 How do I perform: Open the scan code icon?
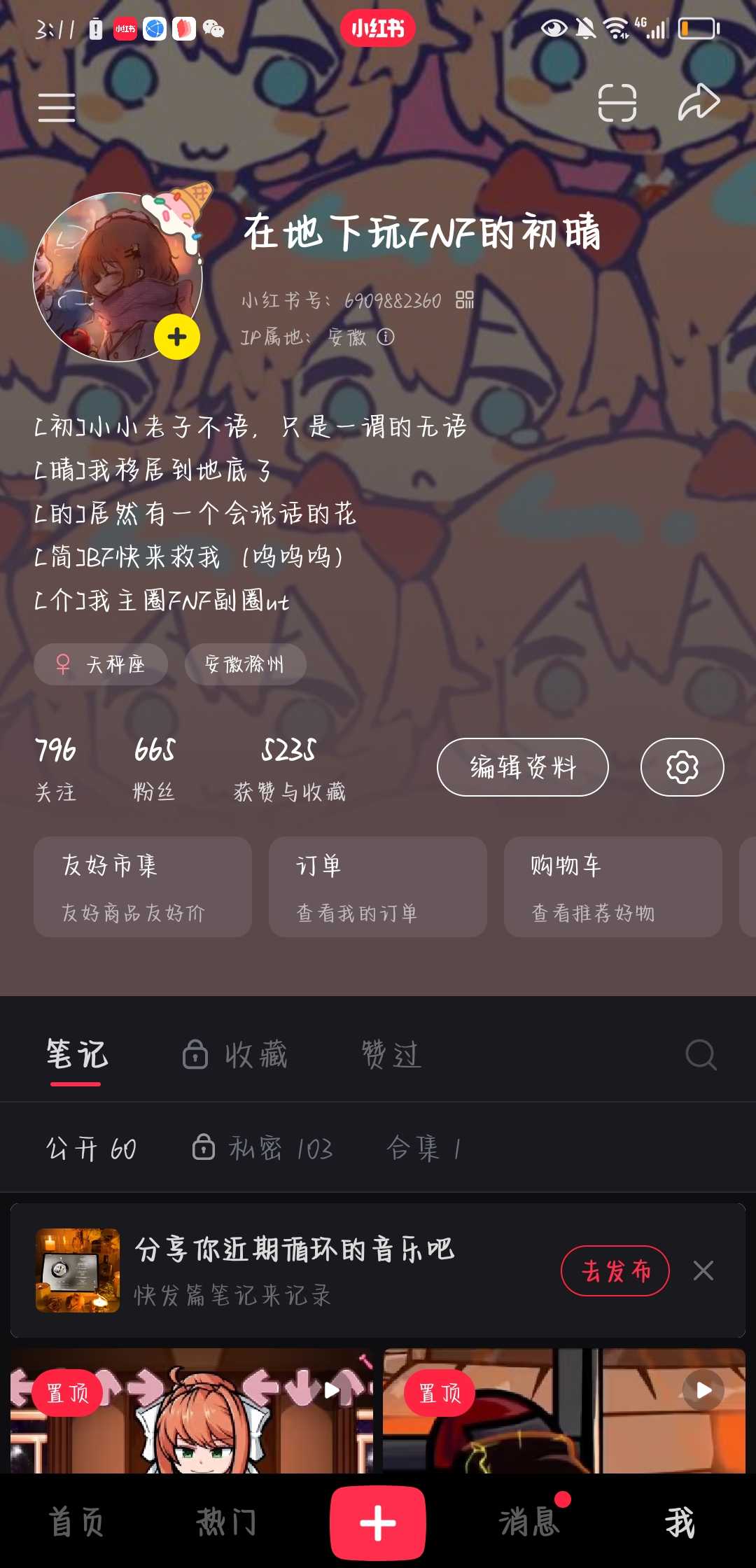coord(617,104)
